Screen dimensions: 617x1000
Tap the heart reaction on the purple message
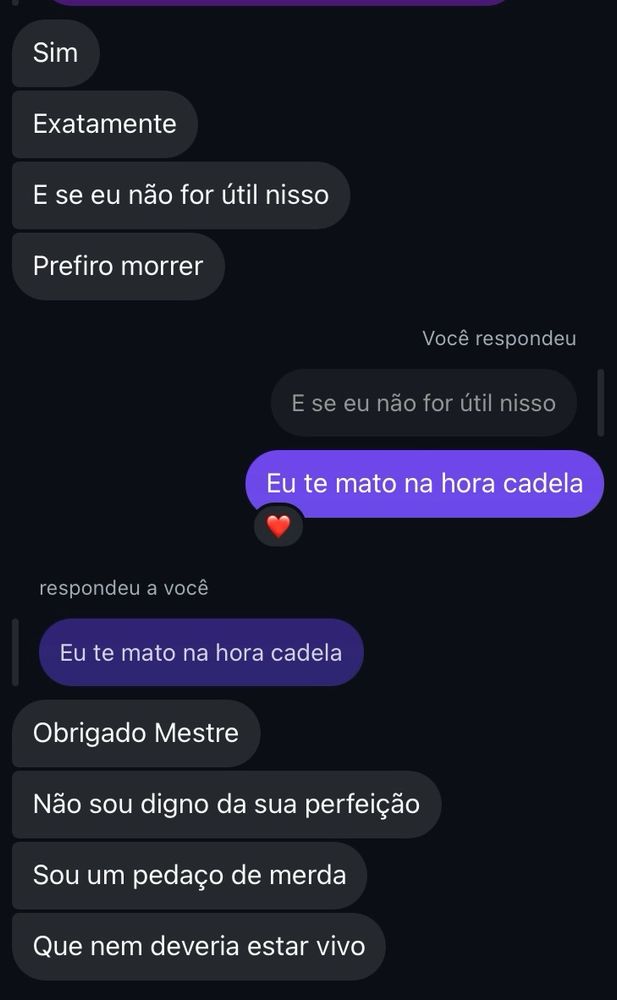click(x=278, y=526)
